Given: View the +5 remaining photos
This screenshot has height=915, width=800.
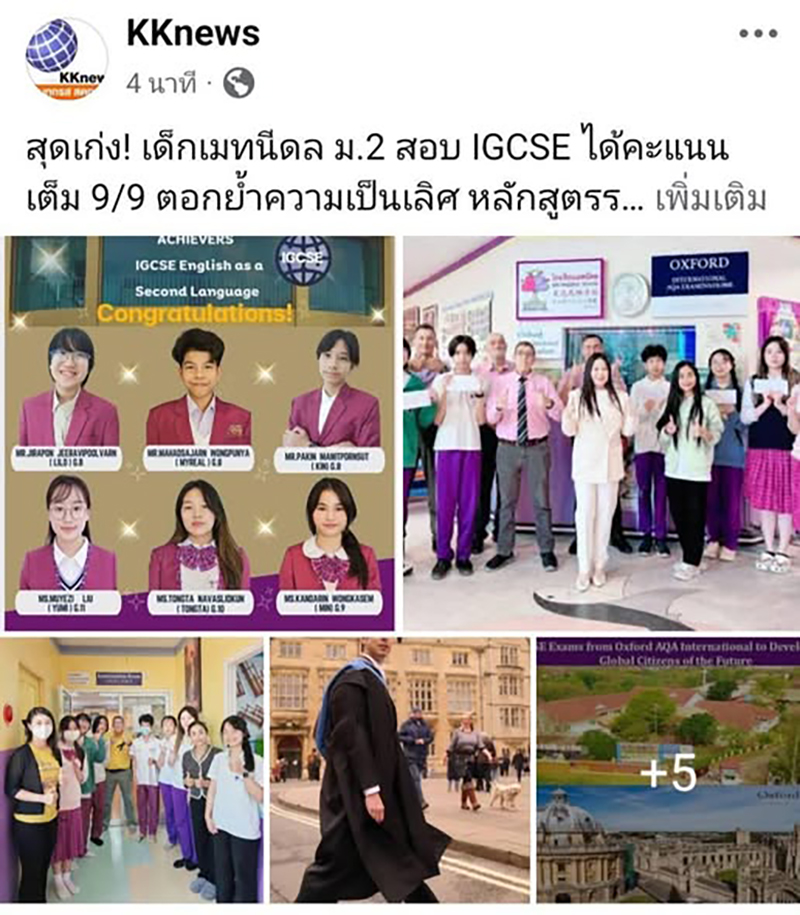Looking at the screenshot, I should [x=668, y=770].
